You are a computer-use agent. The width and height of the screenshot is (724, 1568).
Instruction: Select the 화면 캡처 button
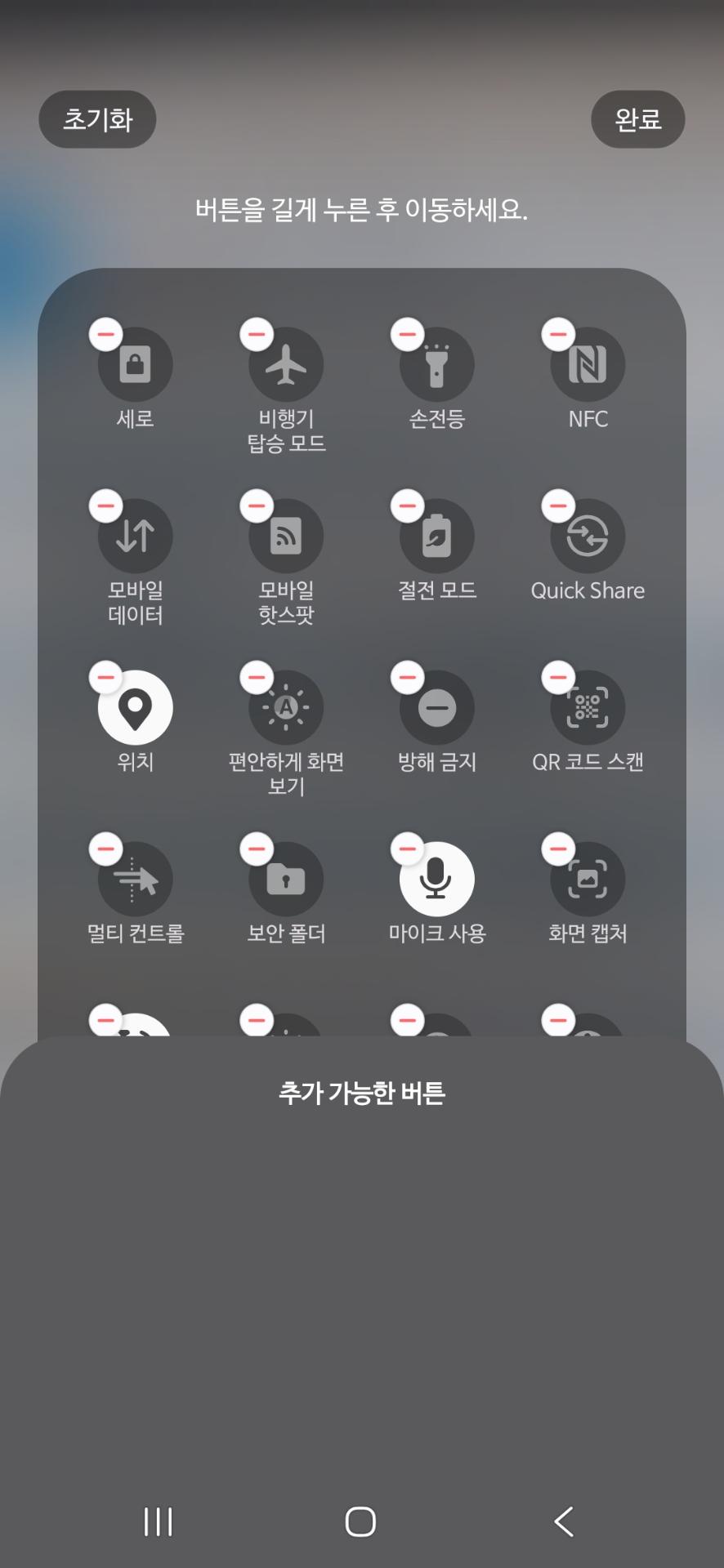point(588,880)
